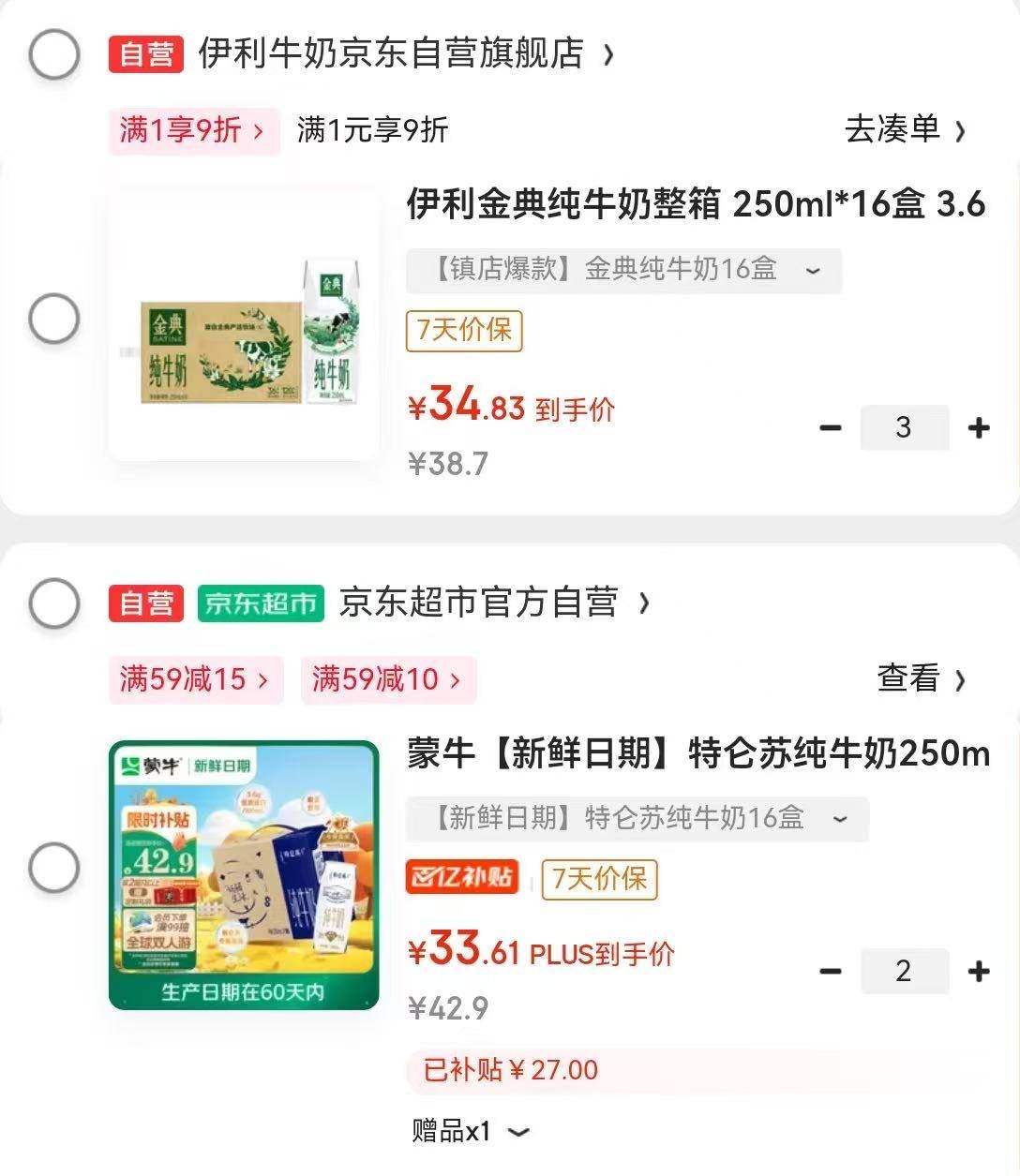
Task: Open the 蒙牛特仑苏 product image
Action: (x=244, y=875)
